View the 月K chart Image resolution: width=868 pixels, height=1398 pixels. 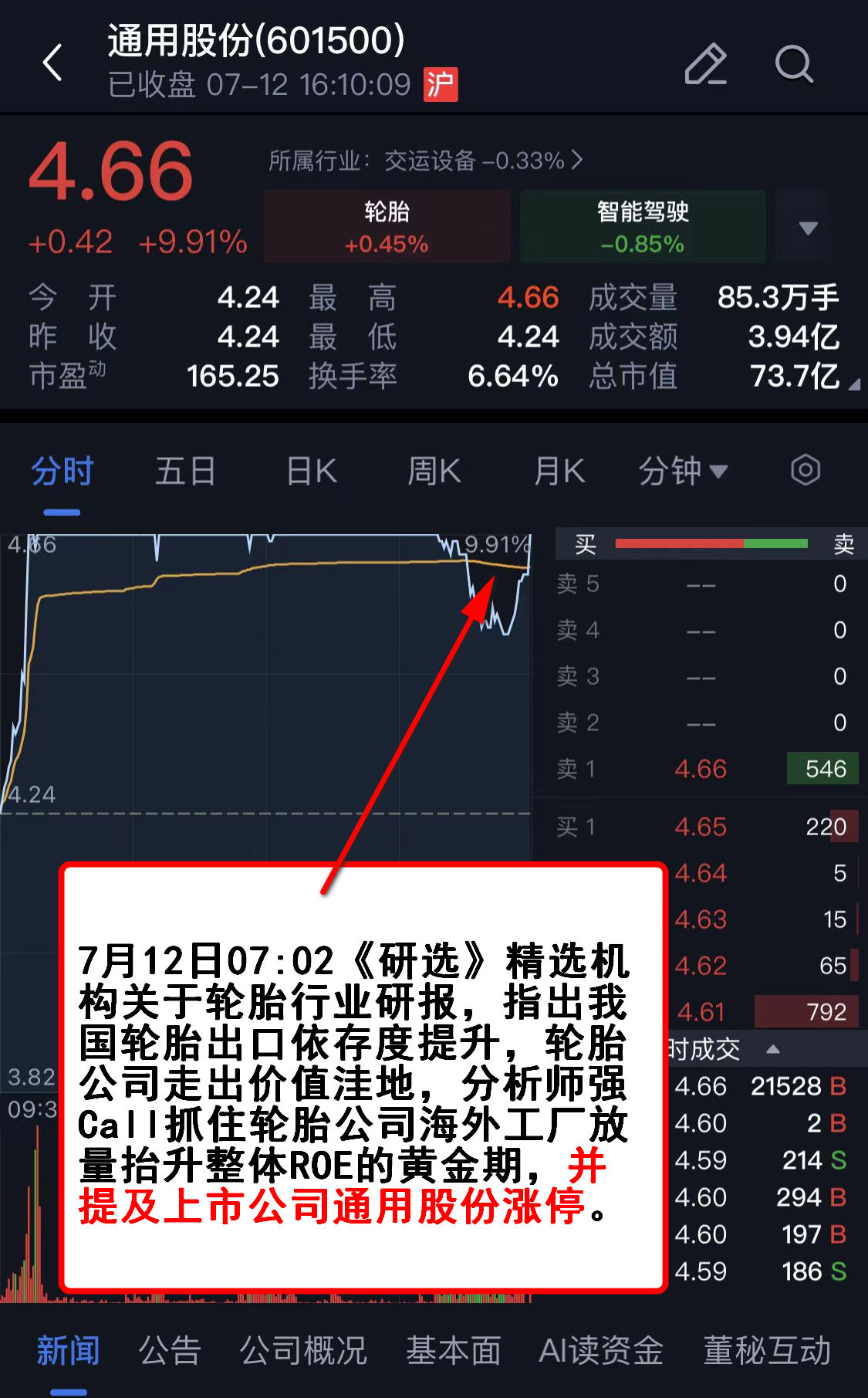click(559, 471)
